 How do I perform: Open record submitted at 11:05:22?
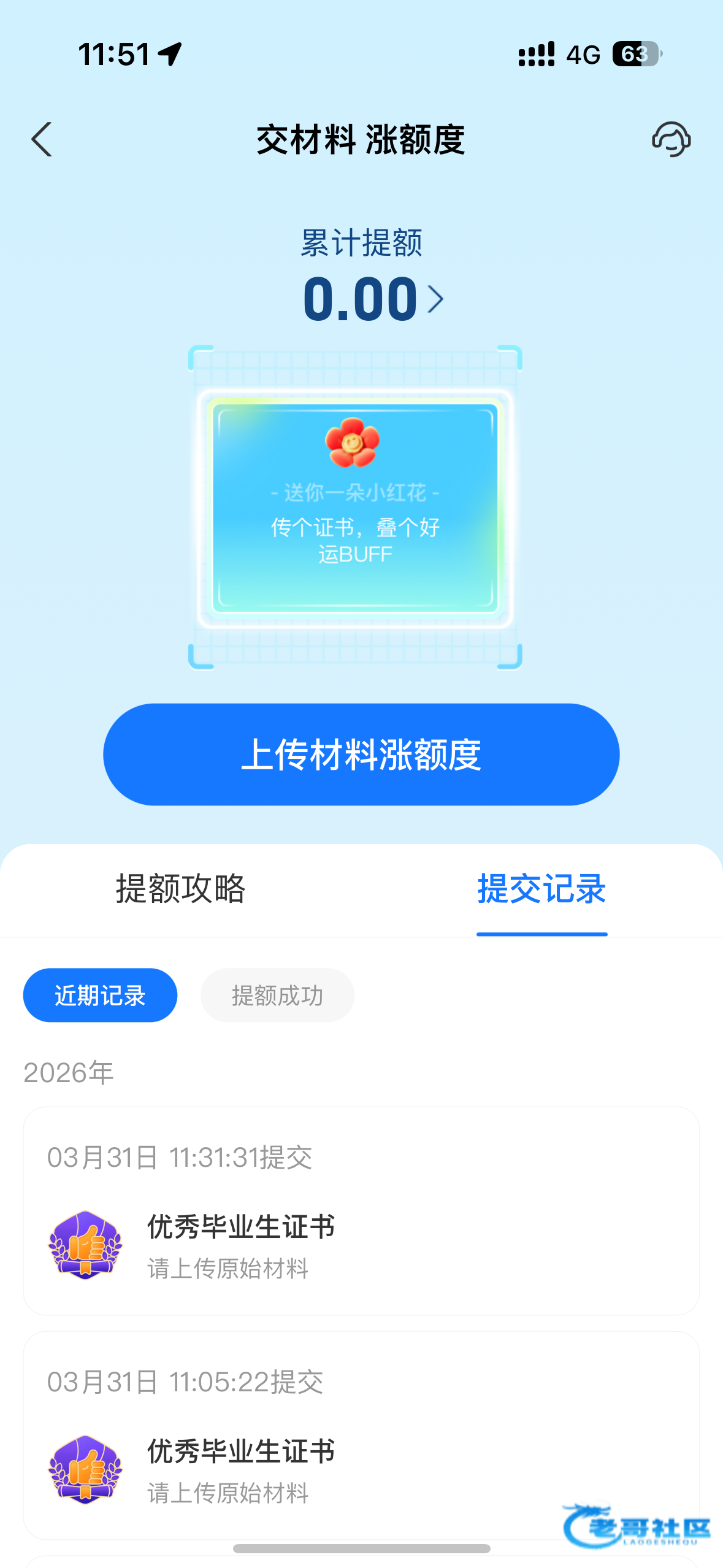[x=361, y=1435]
